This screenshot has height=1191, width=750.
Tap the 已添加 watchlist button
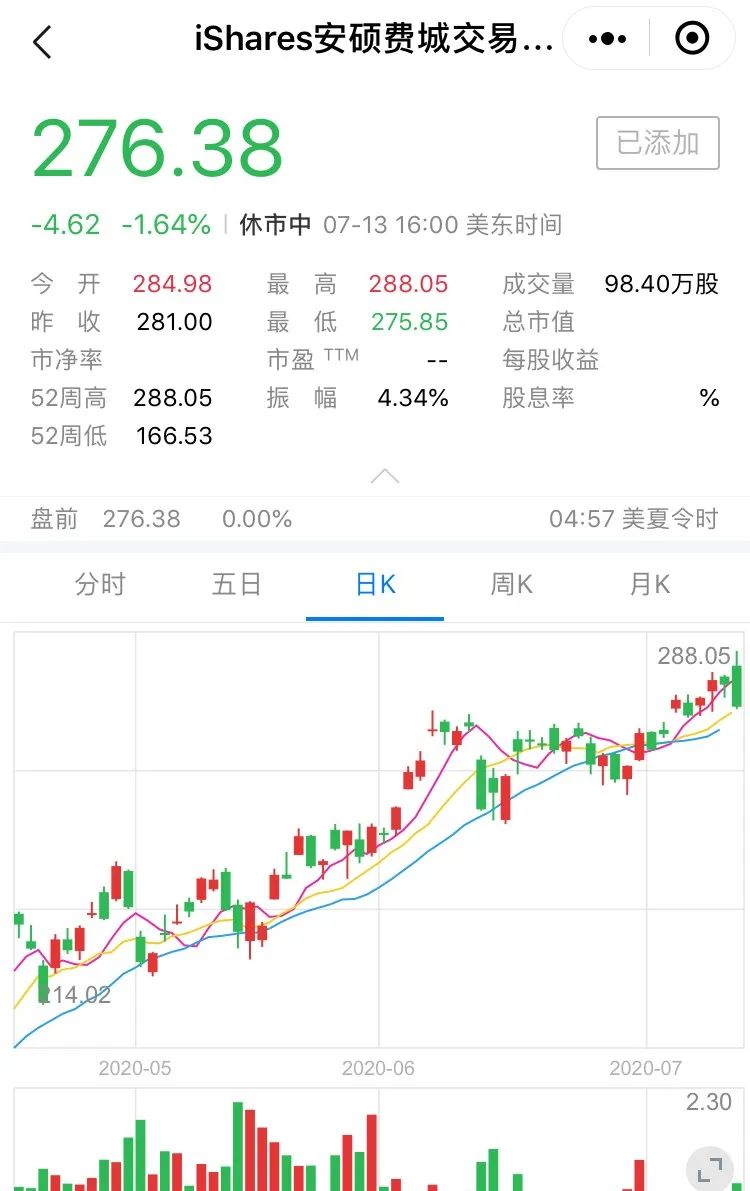tap(657, 143)
